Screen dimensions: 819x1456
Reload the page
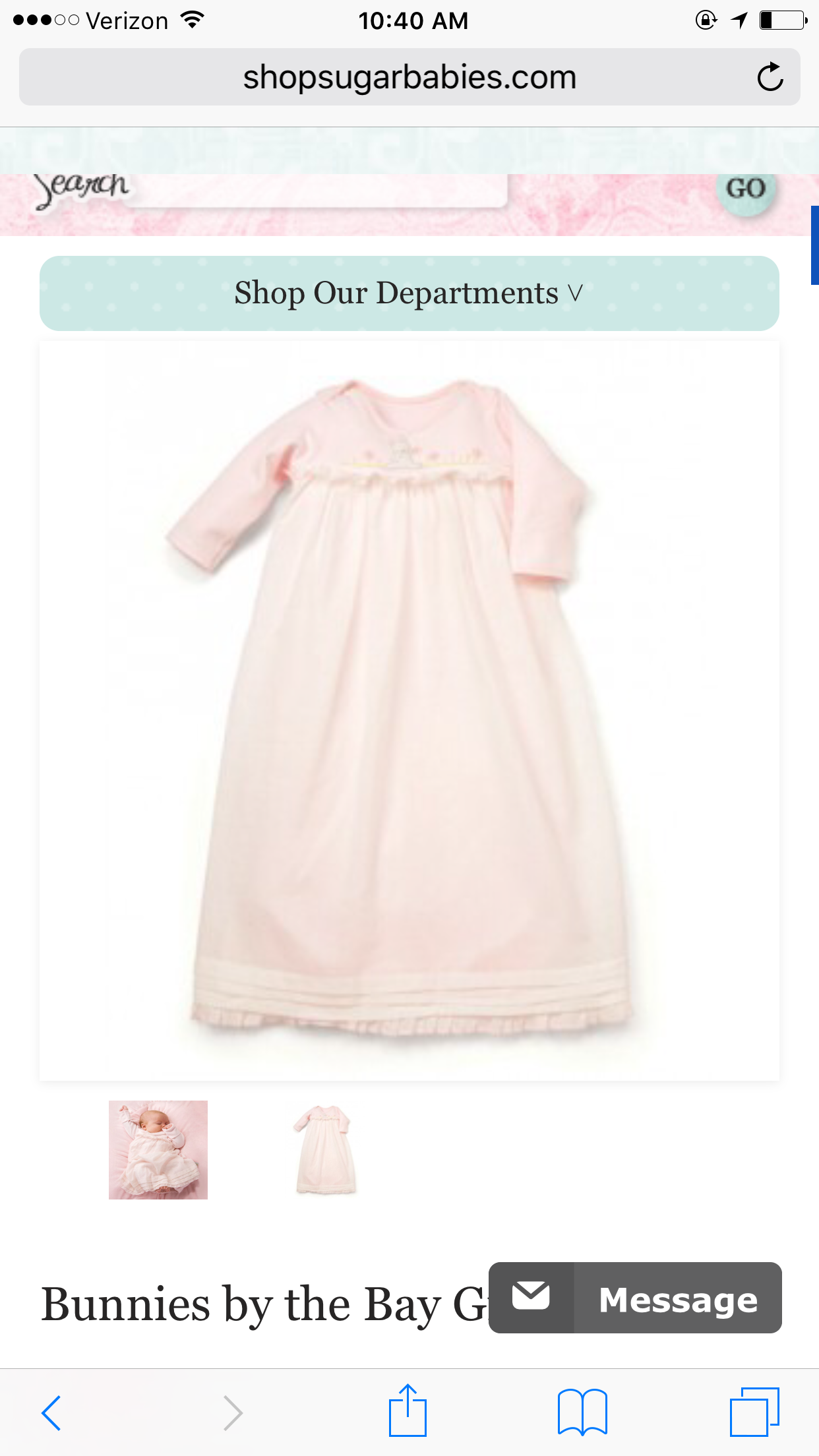pyautogui.click(x=770, y=77)
